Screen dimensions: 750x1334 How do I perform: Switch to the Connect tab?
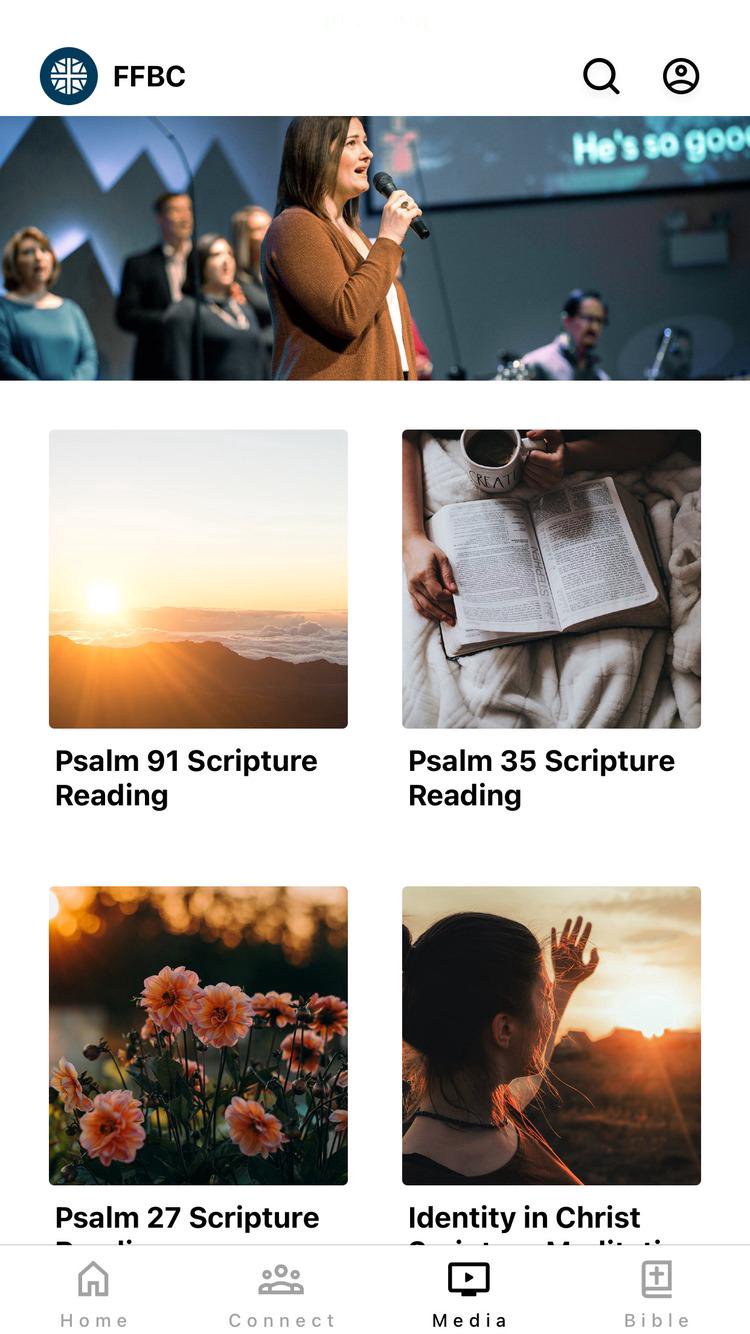point(281,1293)
